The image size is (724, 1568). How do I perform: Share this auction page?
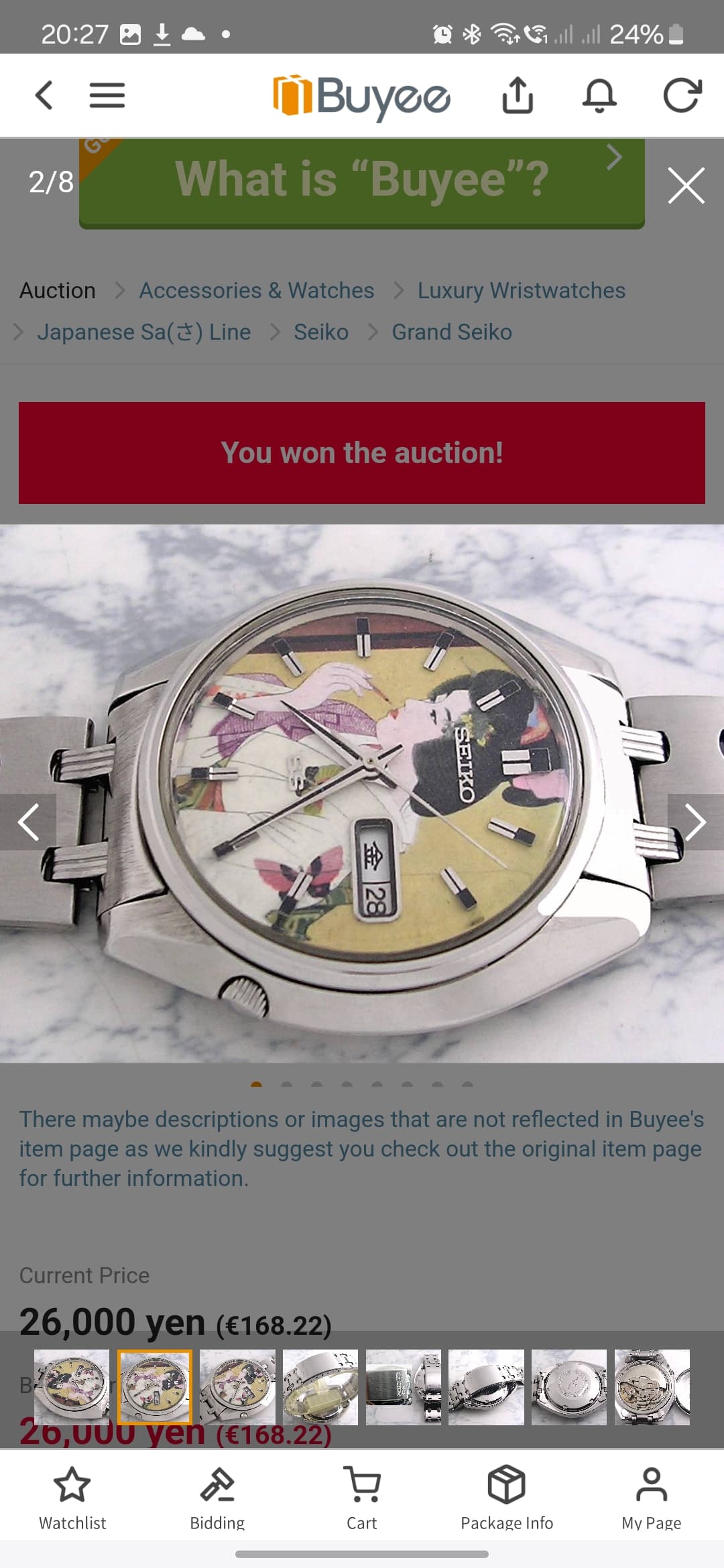[518, 95]
